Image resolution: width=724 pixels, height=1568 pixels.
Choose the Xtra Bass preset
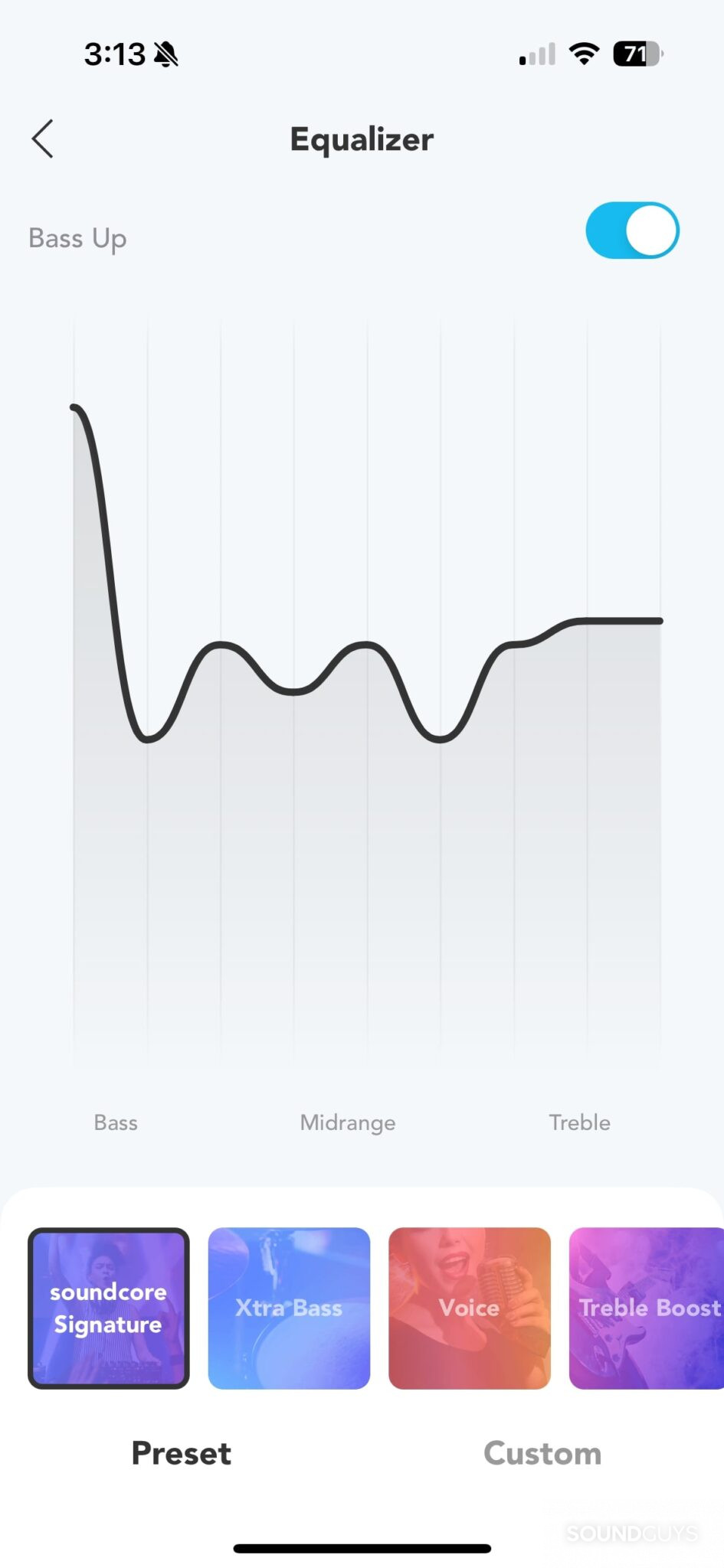pyautogui.click(x=289, y=1308)
